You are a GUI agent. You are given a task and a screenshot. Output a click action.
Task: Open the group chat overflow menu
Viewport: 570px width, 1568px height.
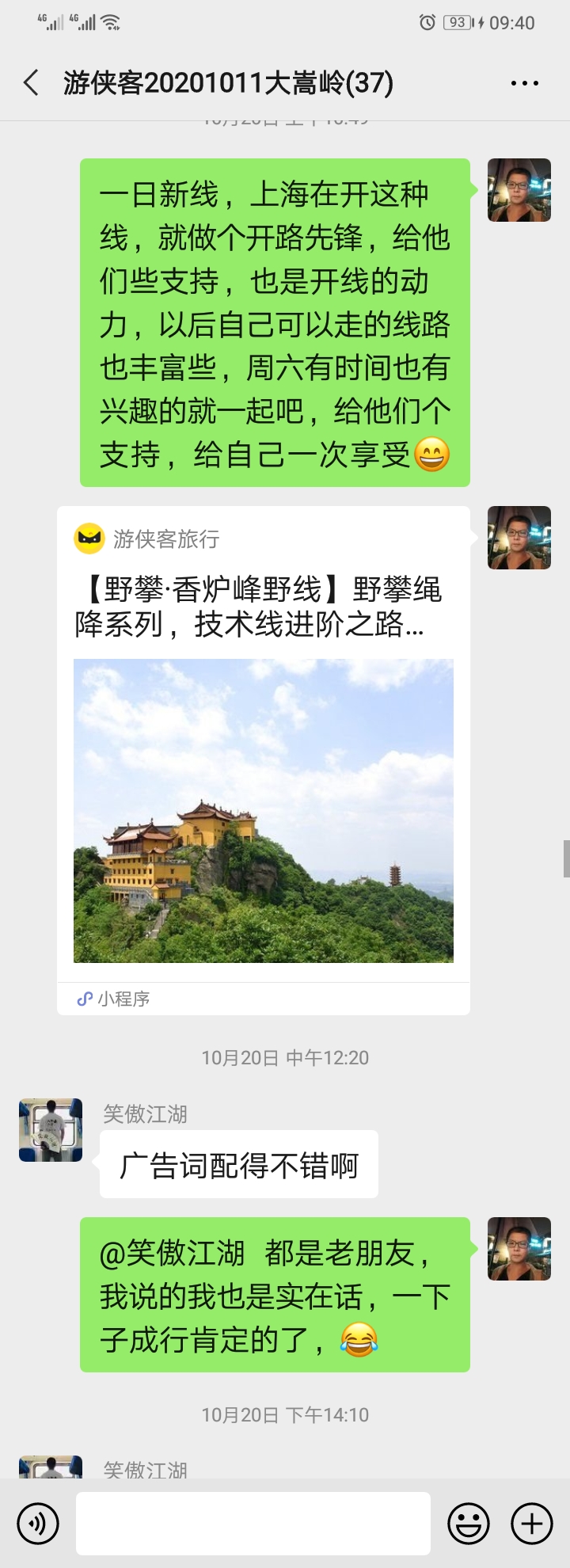tap(524, 82)
